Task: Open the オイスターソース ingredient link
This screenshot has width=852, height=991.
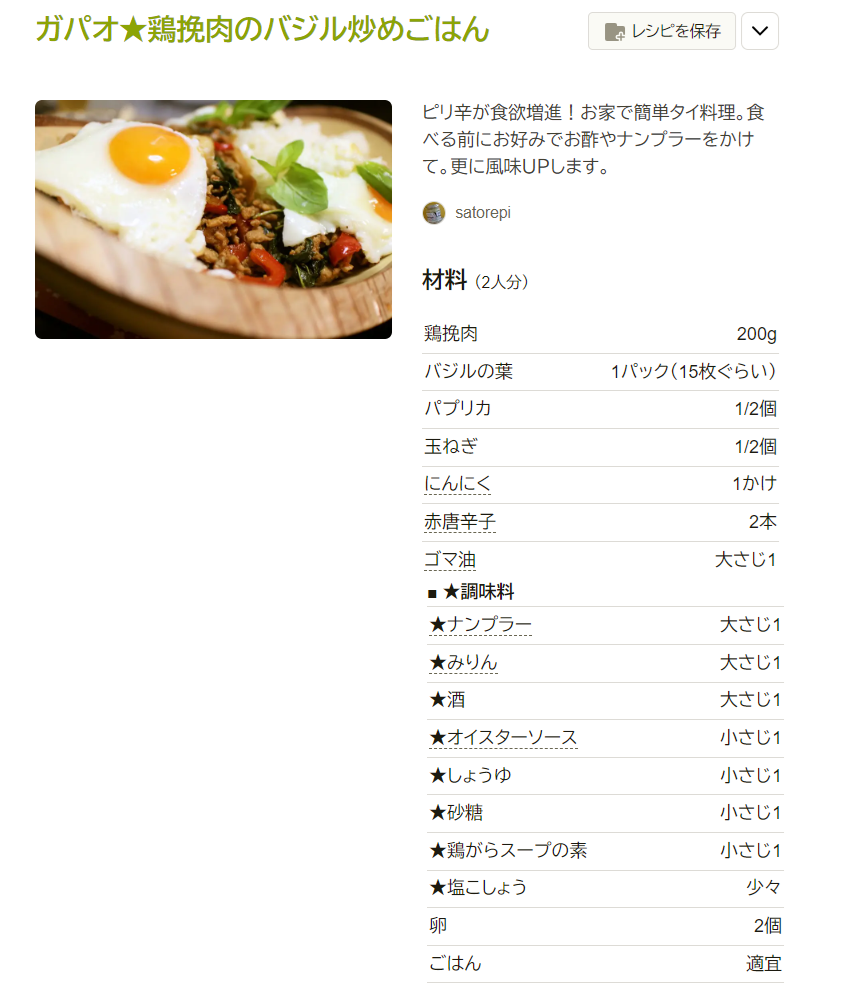Action: pos(511,738)
